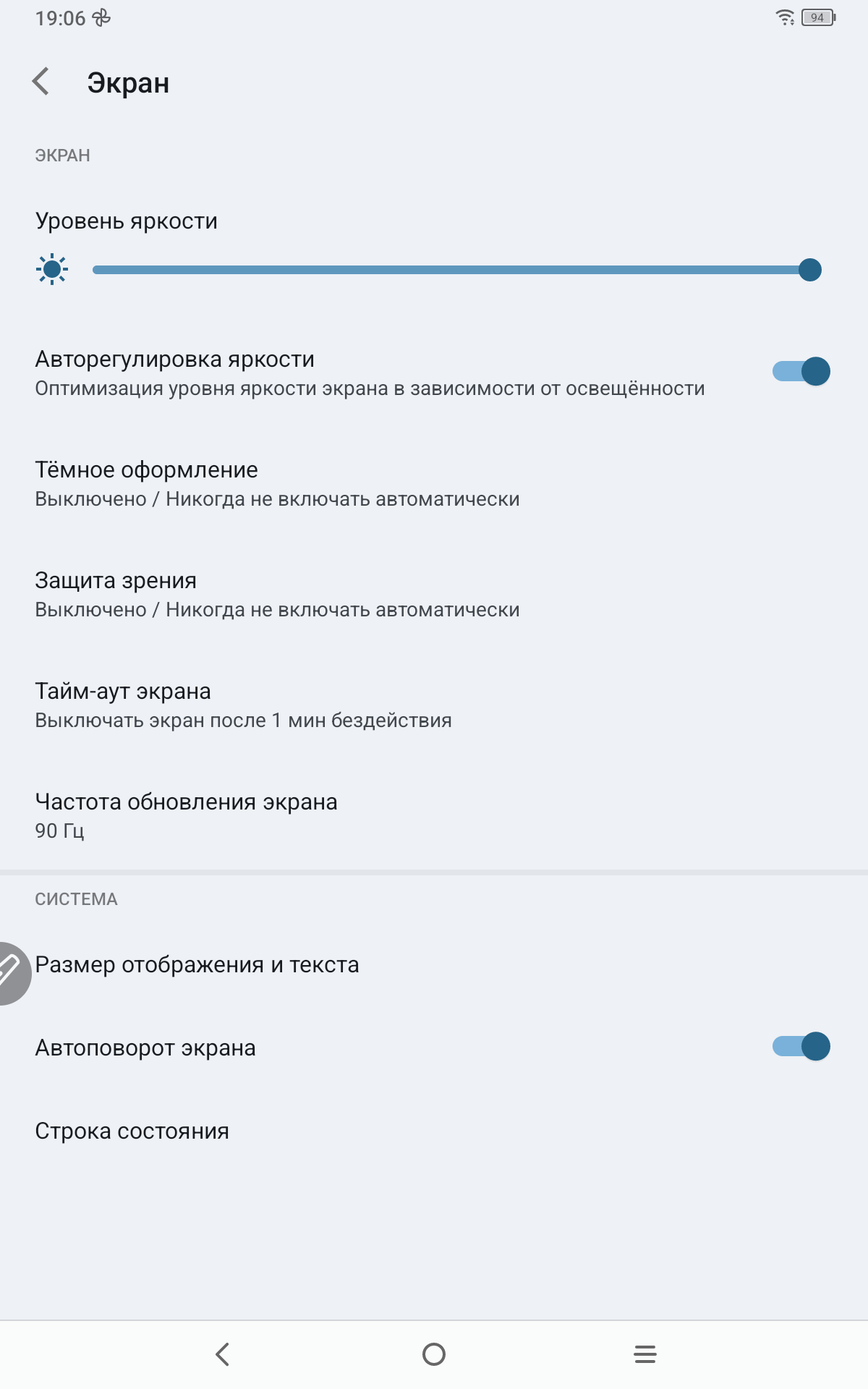Open Тёмное оформление settings

pos(278,484)
